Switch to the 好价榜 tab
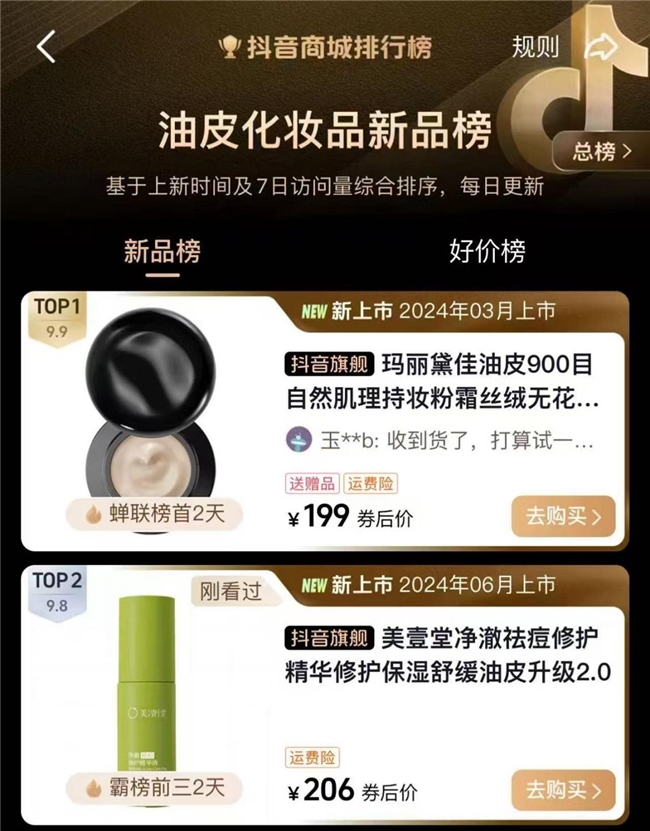 point(487,251)
